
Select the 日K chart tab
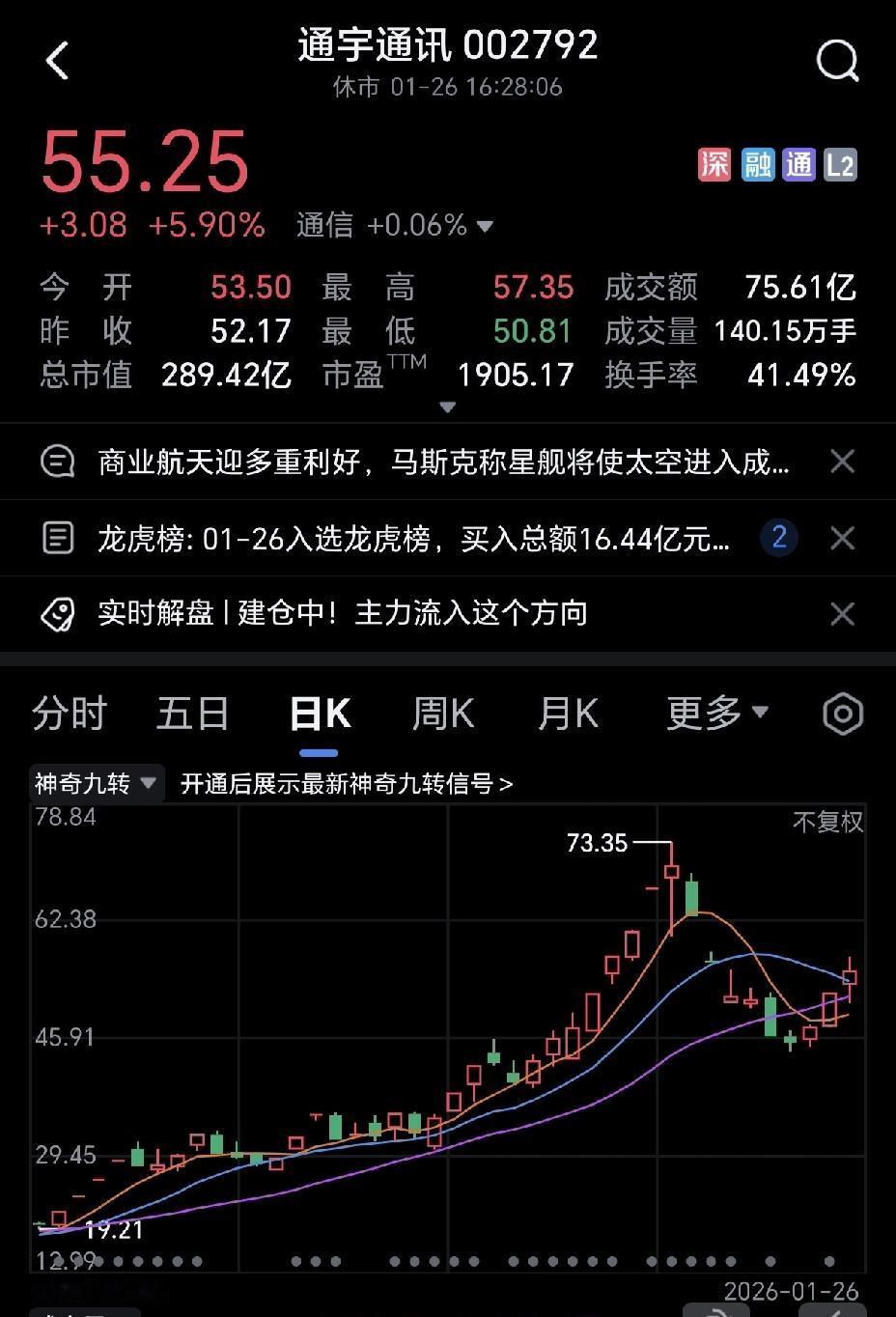click(x=320, y=715)
